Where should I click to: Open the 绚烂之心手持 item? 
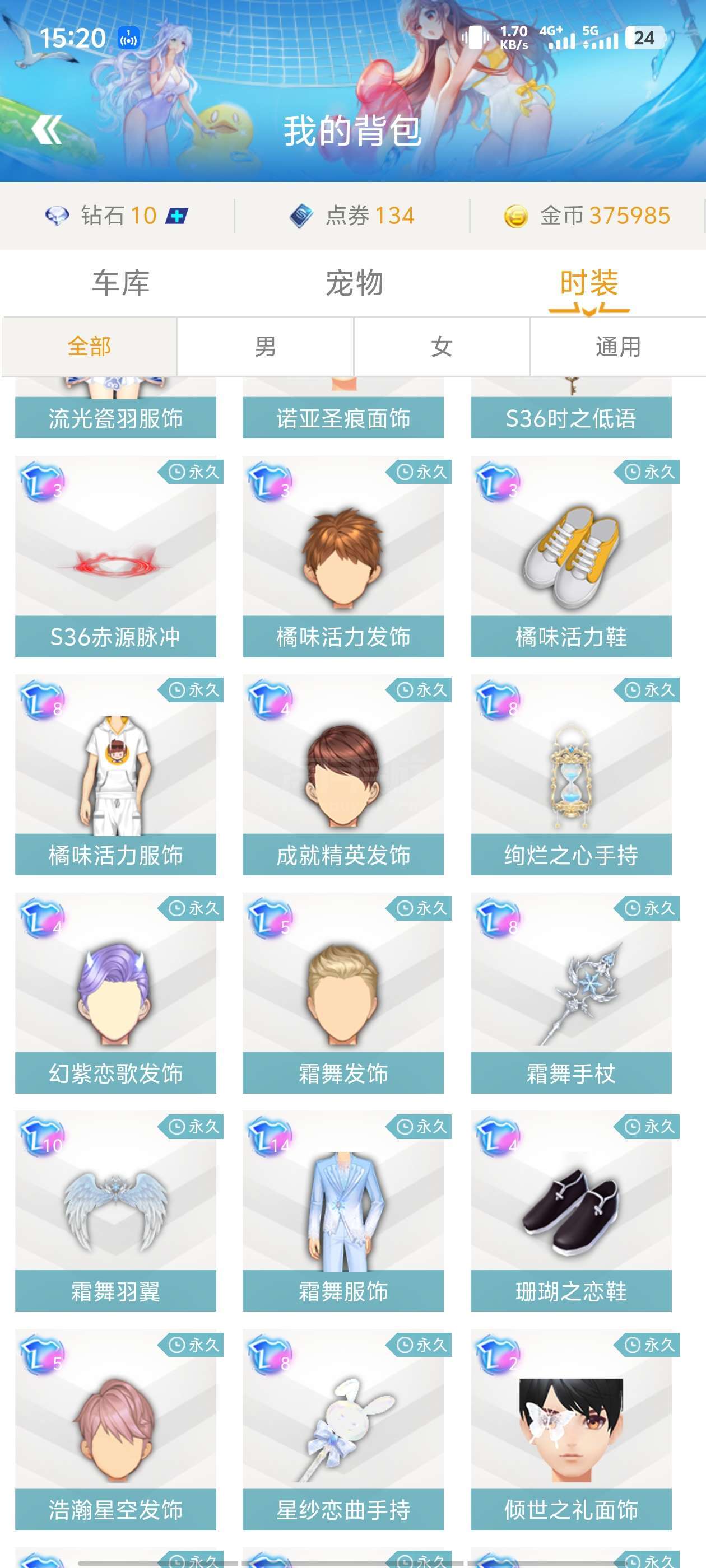571,775
